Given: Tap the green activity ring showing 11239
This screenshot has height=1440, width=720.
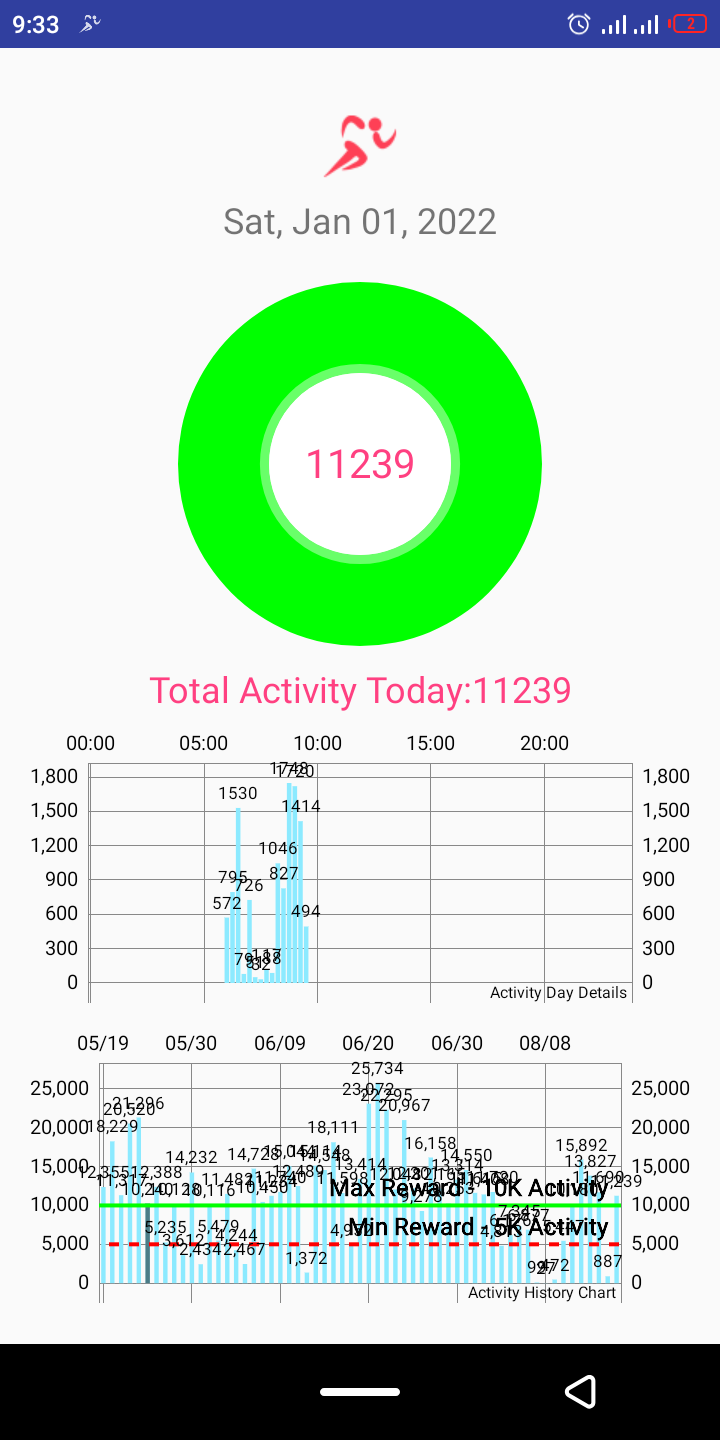Looking at the screenshot, I should coord(360,464).
